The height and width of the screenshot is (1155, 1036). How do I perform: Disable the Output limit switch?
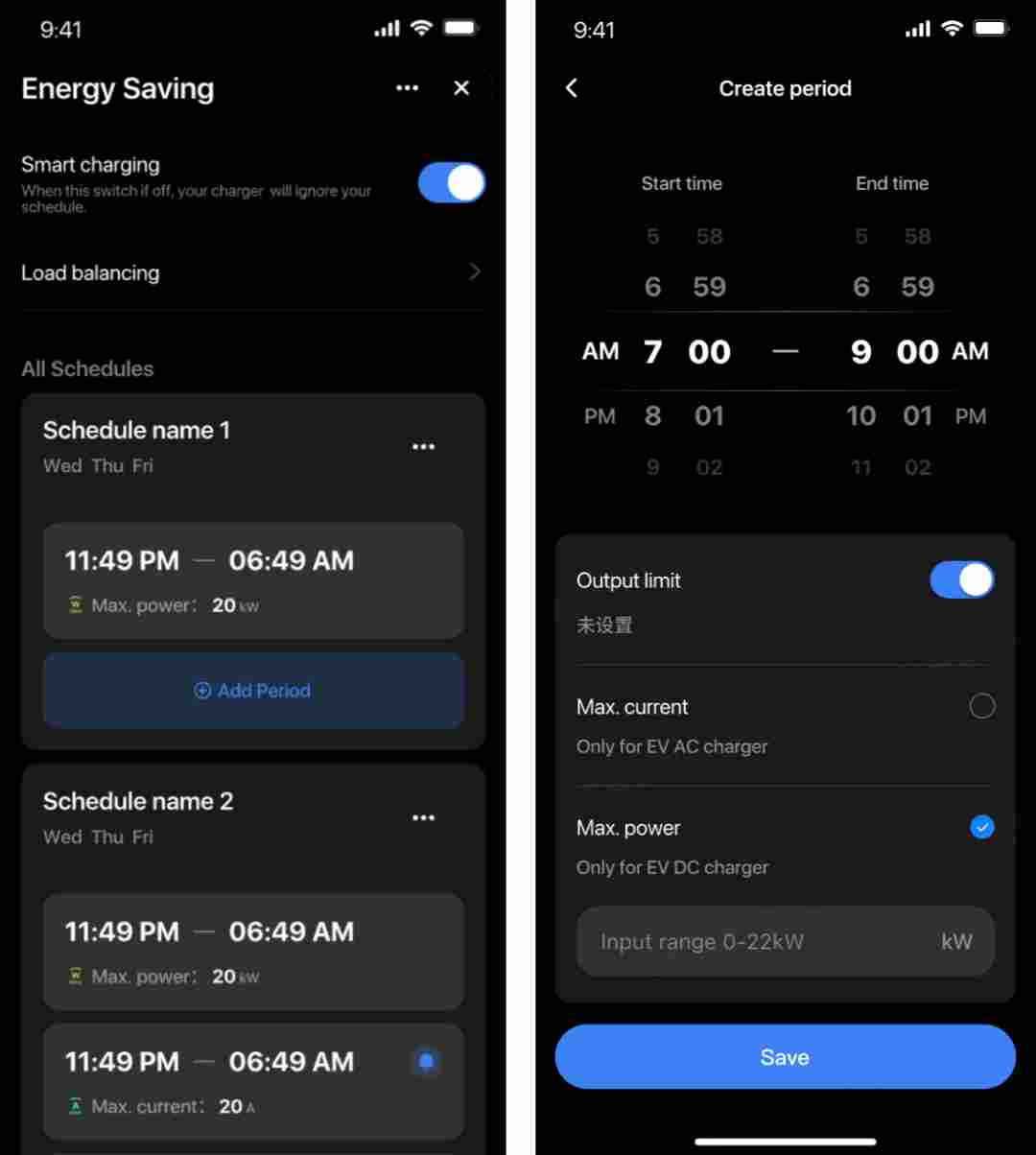click(x=962, y=580)
